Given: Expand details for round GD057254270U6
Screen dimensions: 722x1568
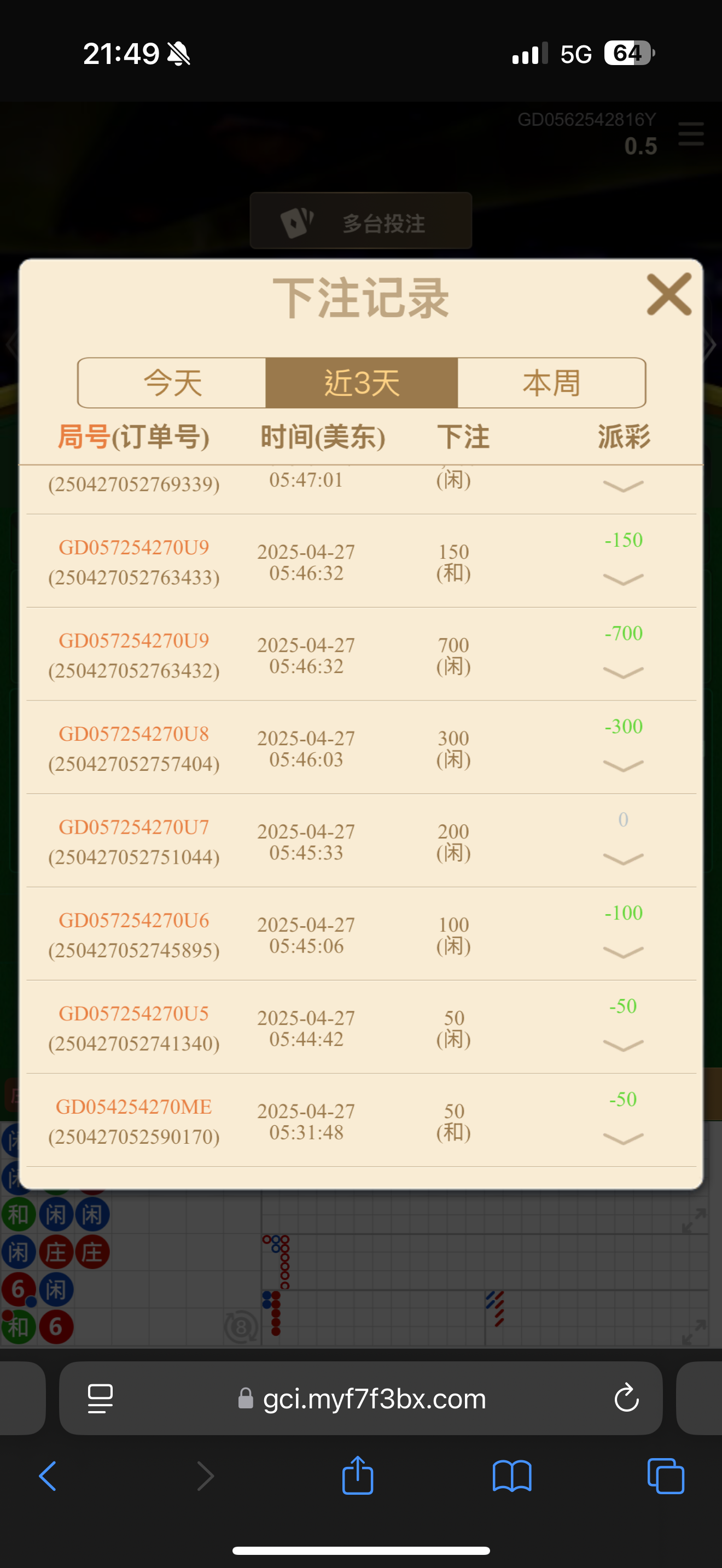Looking at the screenshot, I should tap(623, 951).
